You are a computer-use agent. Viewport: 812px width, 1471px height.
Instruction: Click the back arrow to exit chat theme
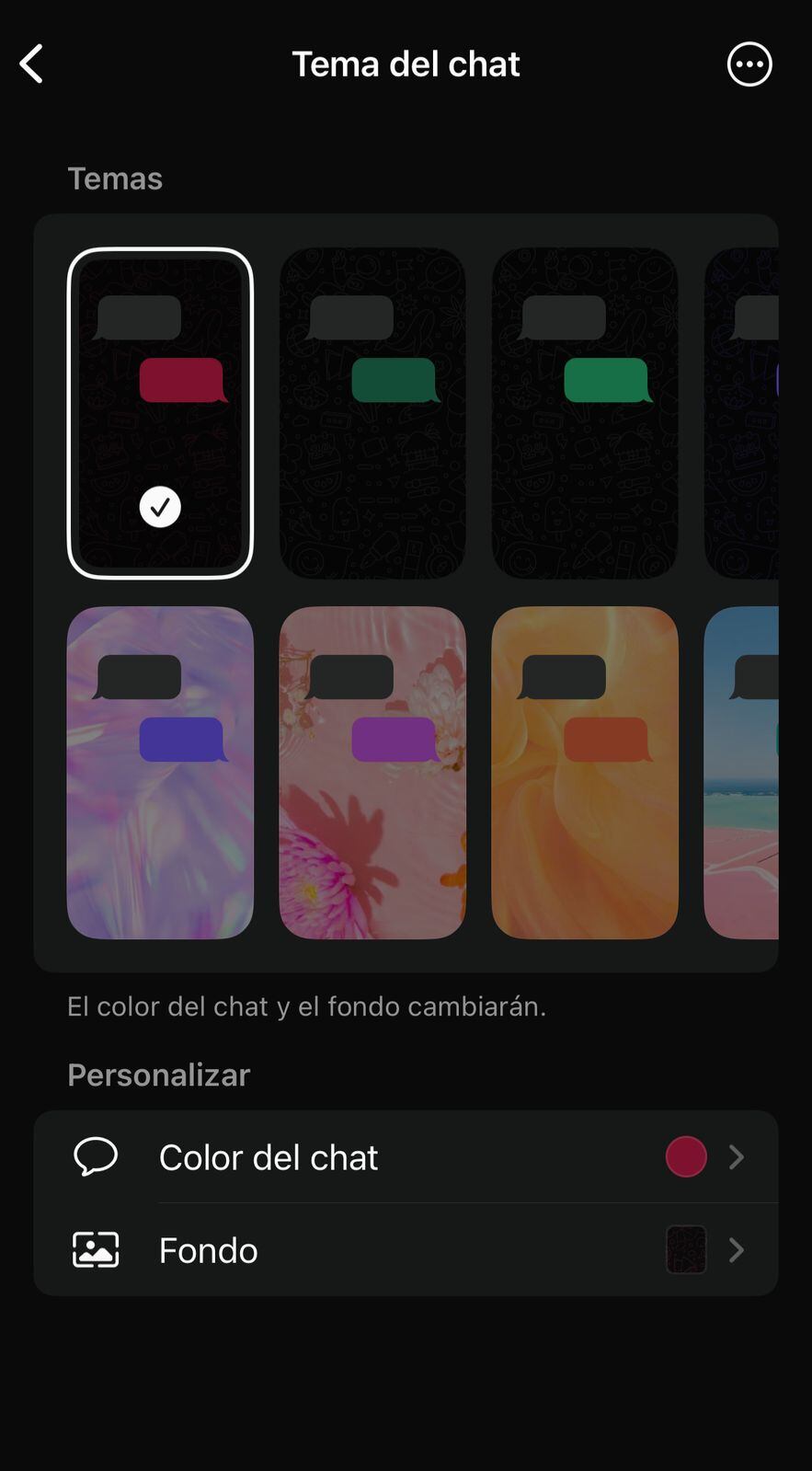32,63
